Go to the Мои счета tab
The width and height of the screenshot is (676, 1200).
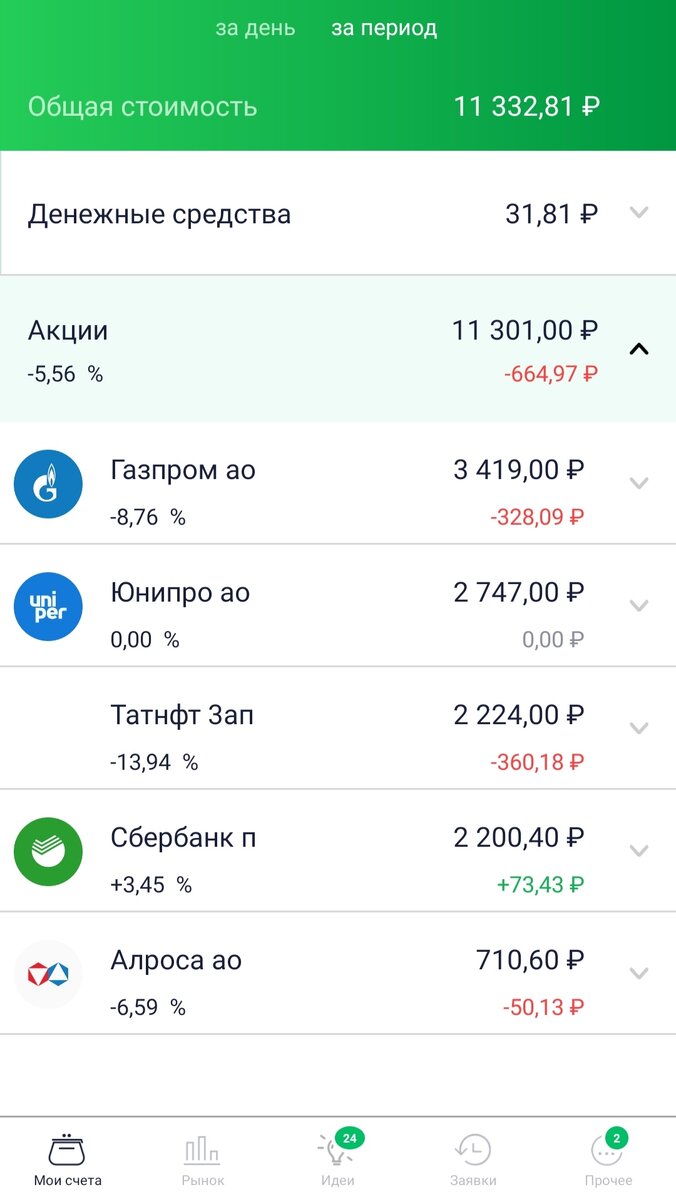pyautogui.click(x=67, y=1159)
